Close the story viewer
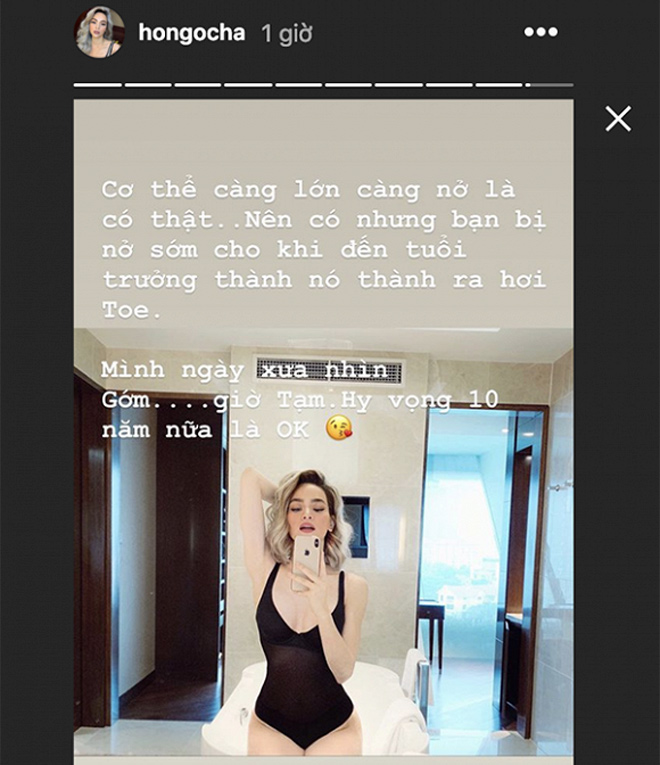Screen dimensions: 660x765 (x=618, y=120)
